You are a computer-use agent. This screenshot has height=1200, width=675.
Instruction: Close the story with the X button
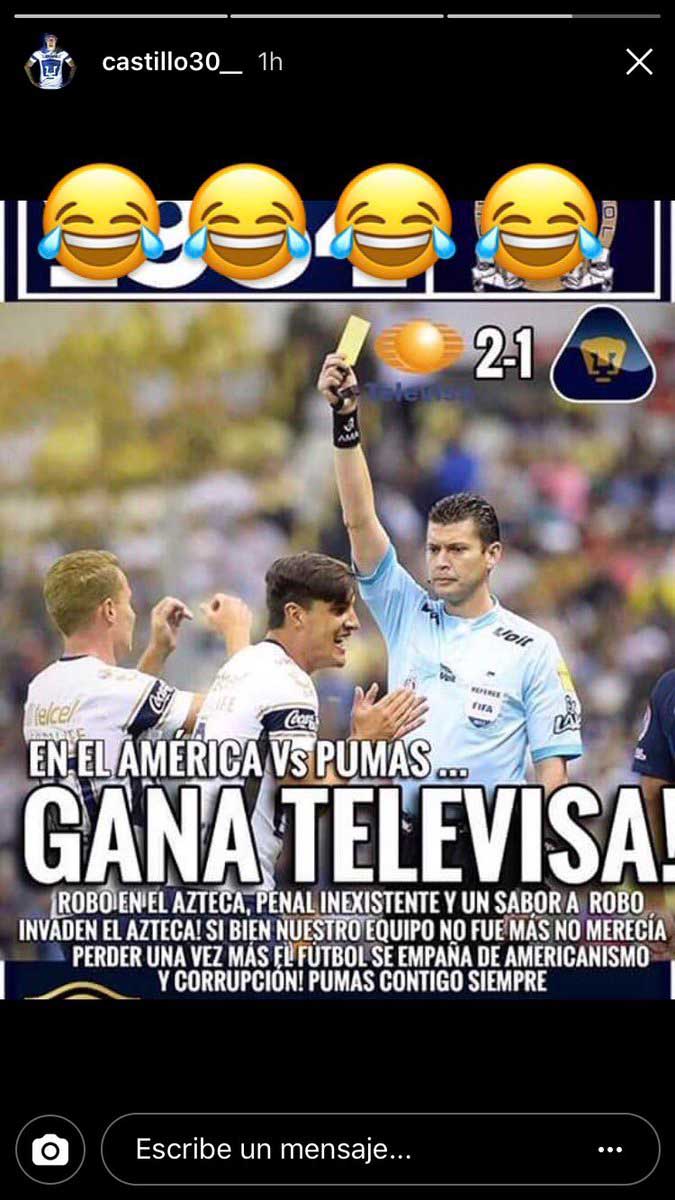click(x=639, y=62)
